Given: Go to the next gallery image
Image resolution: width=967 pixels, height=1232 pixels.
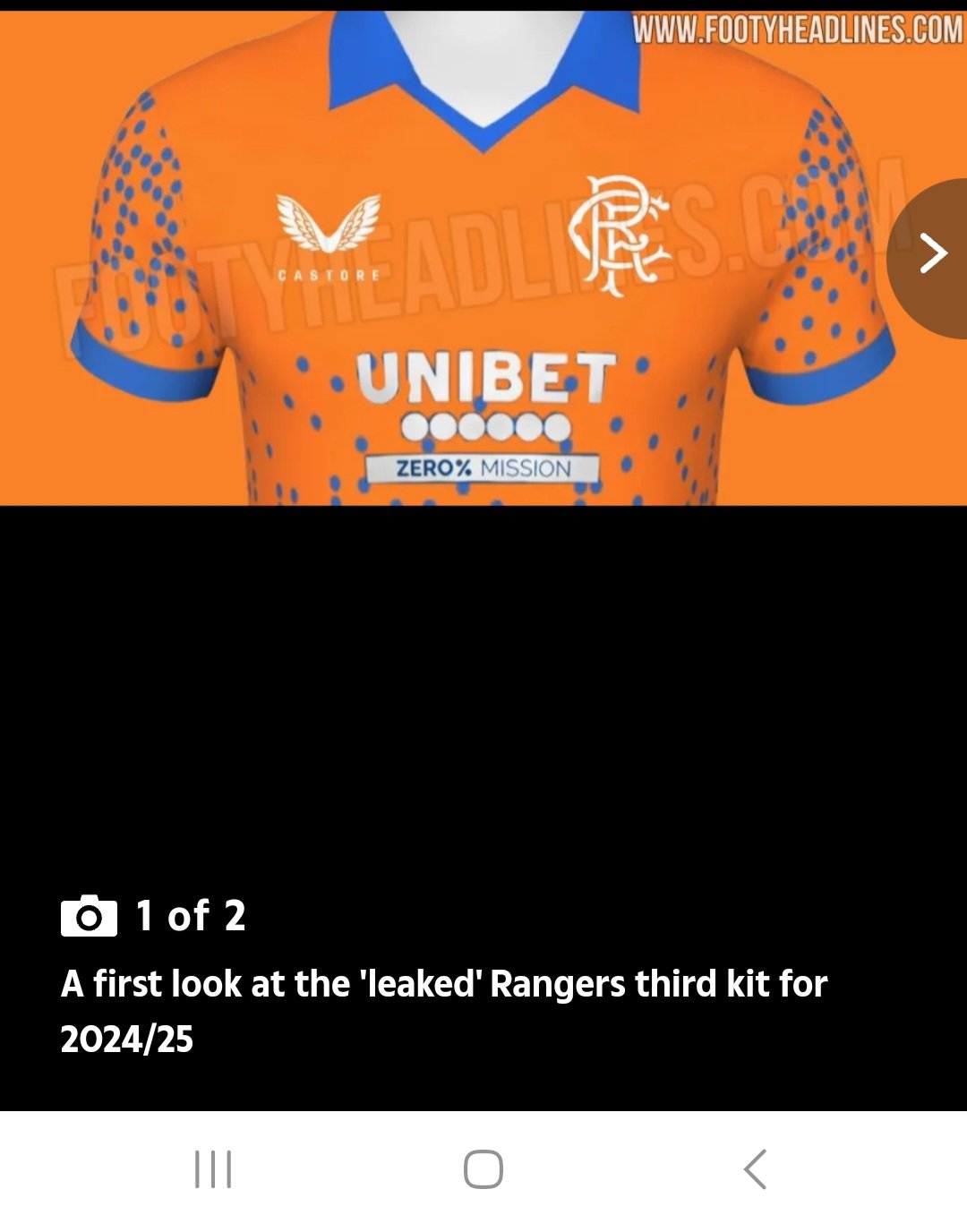Looking at the screenshot, I should (x=931, y=255).
